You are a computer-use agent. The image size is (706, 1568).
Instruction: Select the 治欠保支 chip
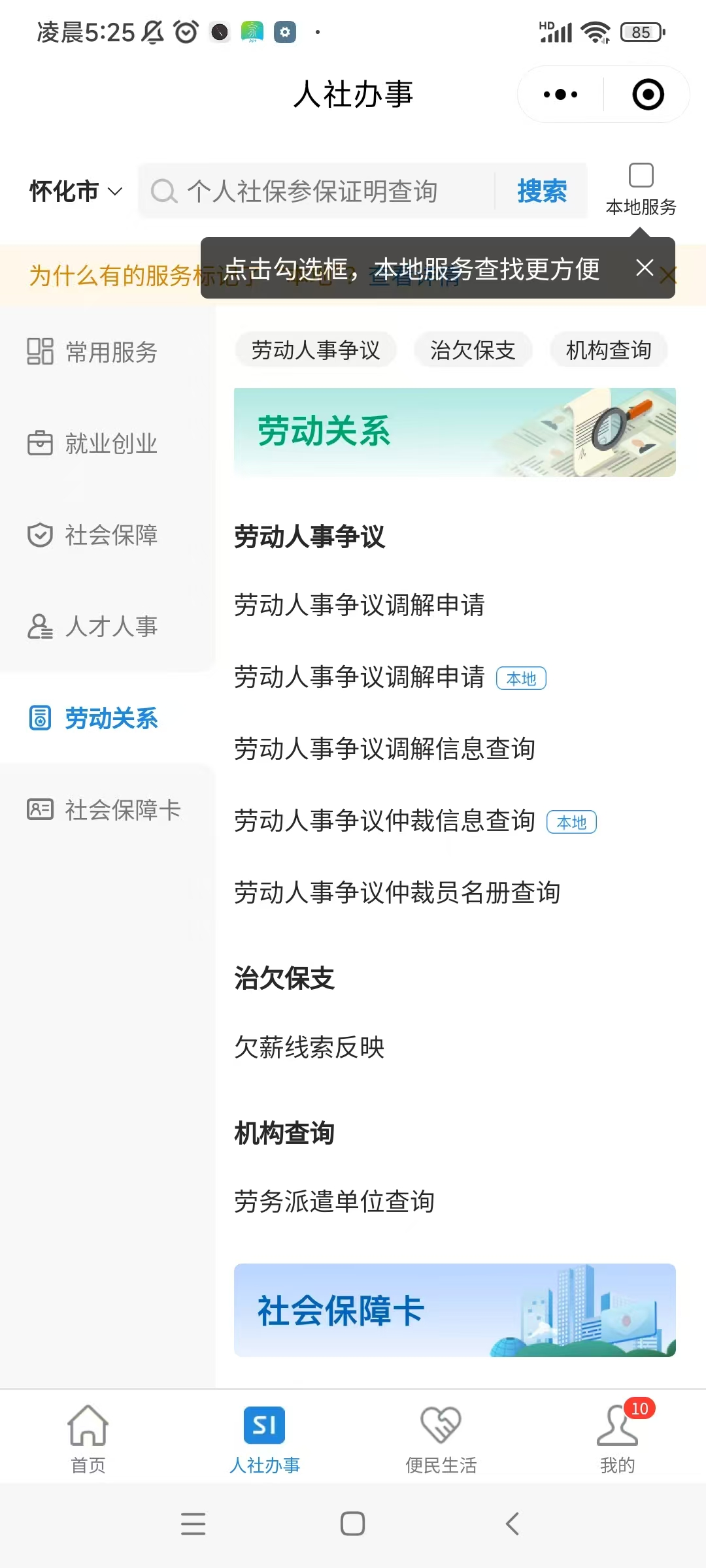[473, 350]
